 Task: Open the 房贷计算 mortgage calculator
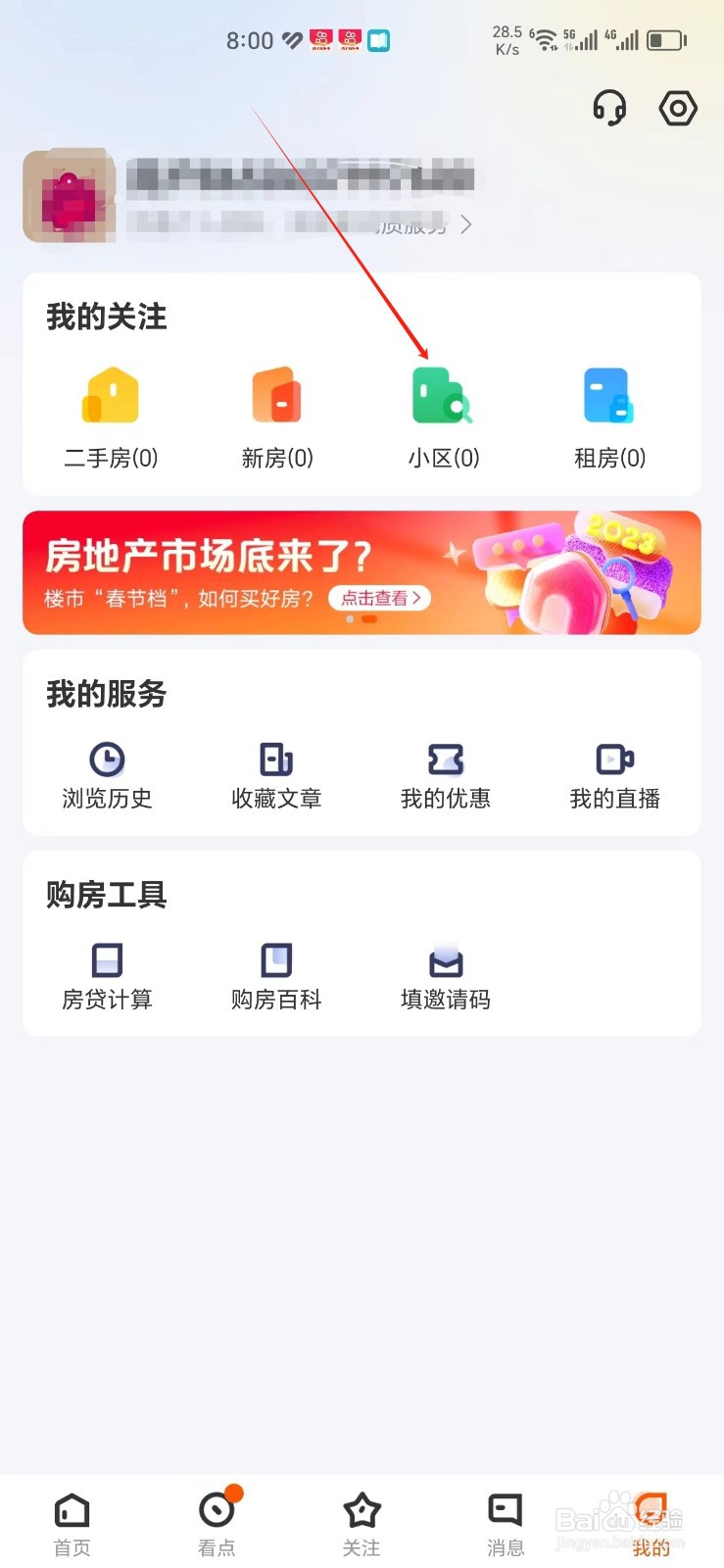[108, 977]
